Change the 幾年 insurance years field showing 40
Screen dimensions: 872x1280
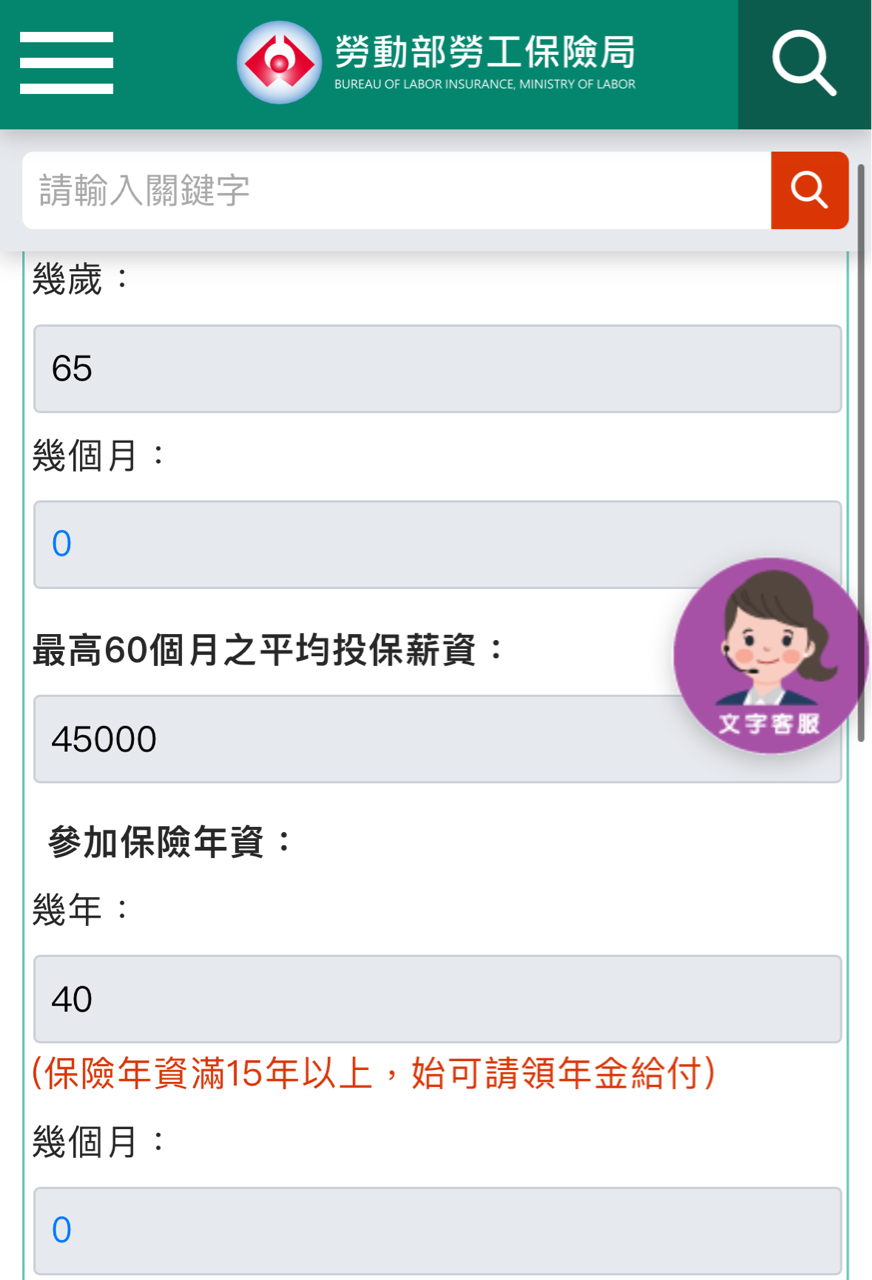pyautogui.click(x=437, y=999)
